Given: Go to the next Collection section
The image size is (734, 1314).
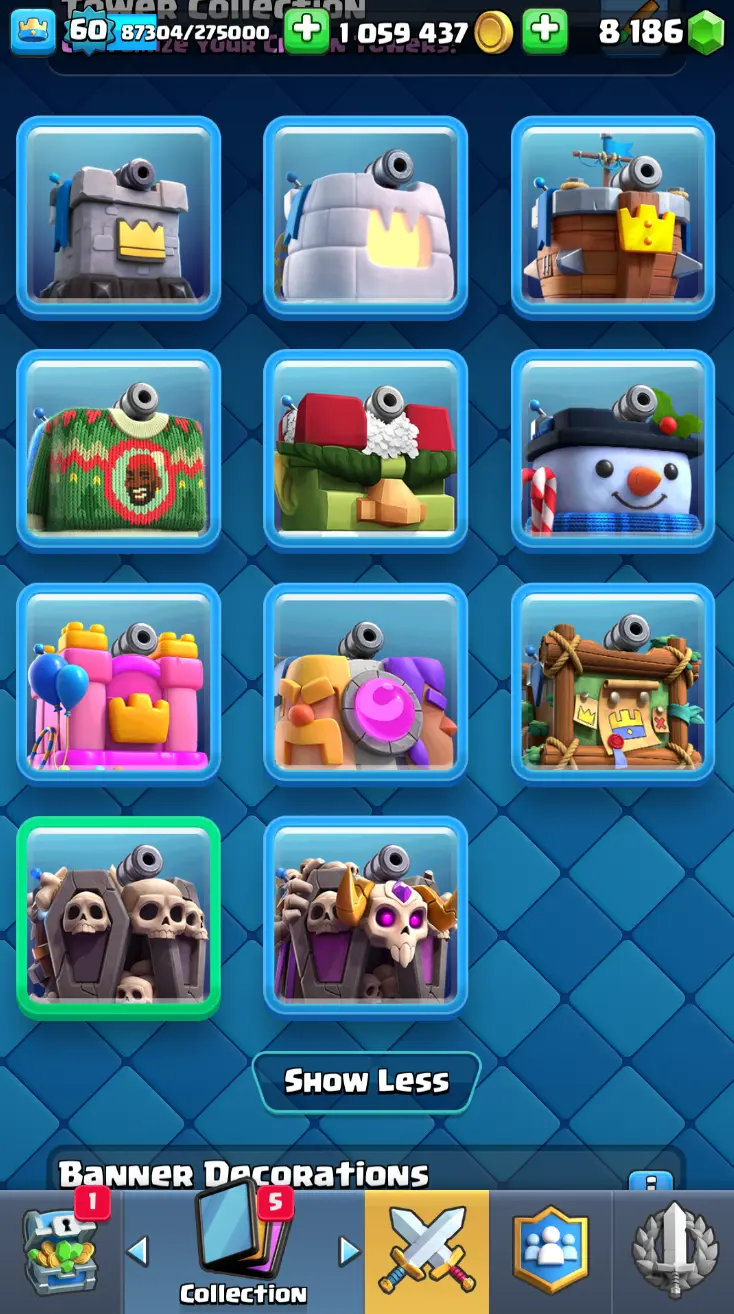Looking at the screenshot, I should [x=349, y=1250].
